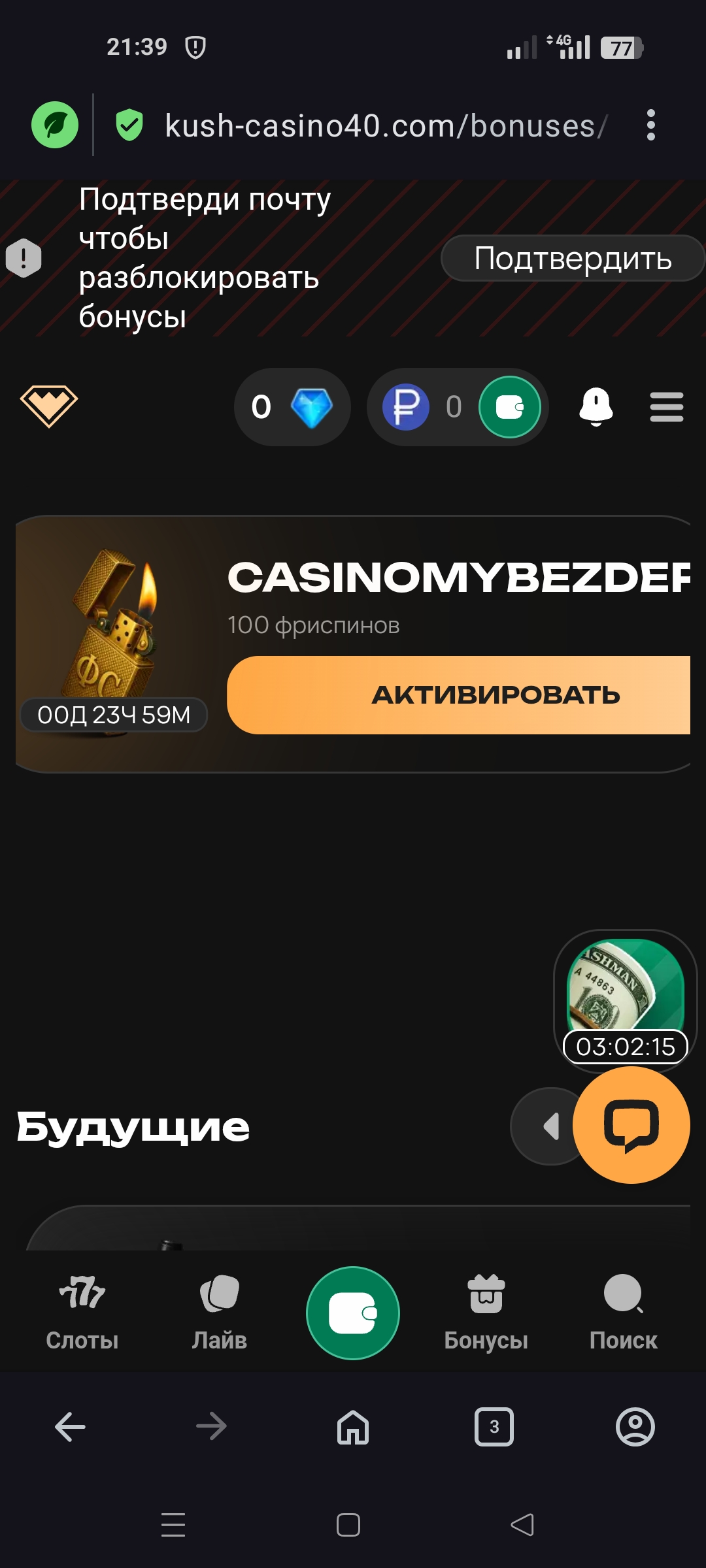Open the diamond points balance
Screen dimensions: 706x1568
coord(292,407)
